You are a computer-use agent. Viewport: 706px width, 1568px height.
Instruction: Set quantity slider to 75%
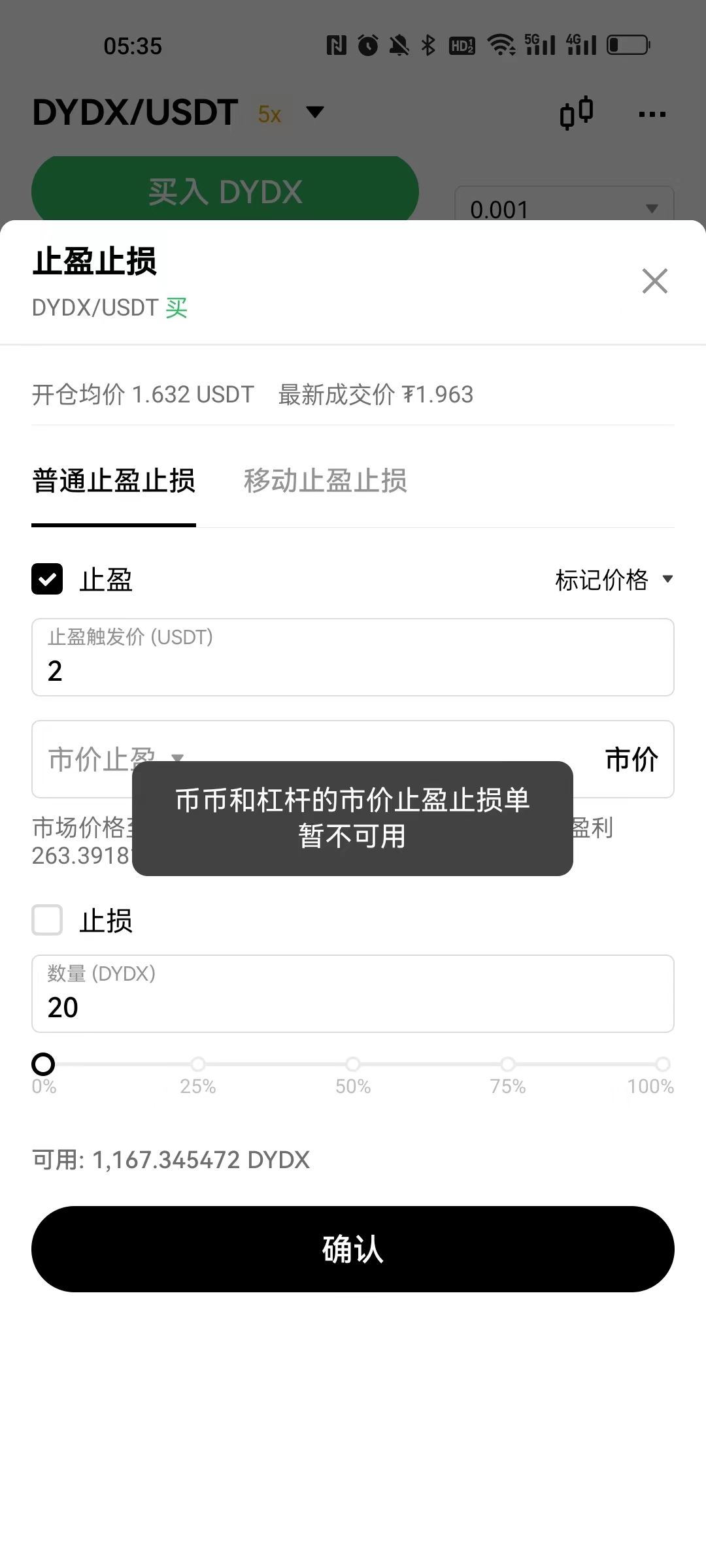(508, 1064)
